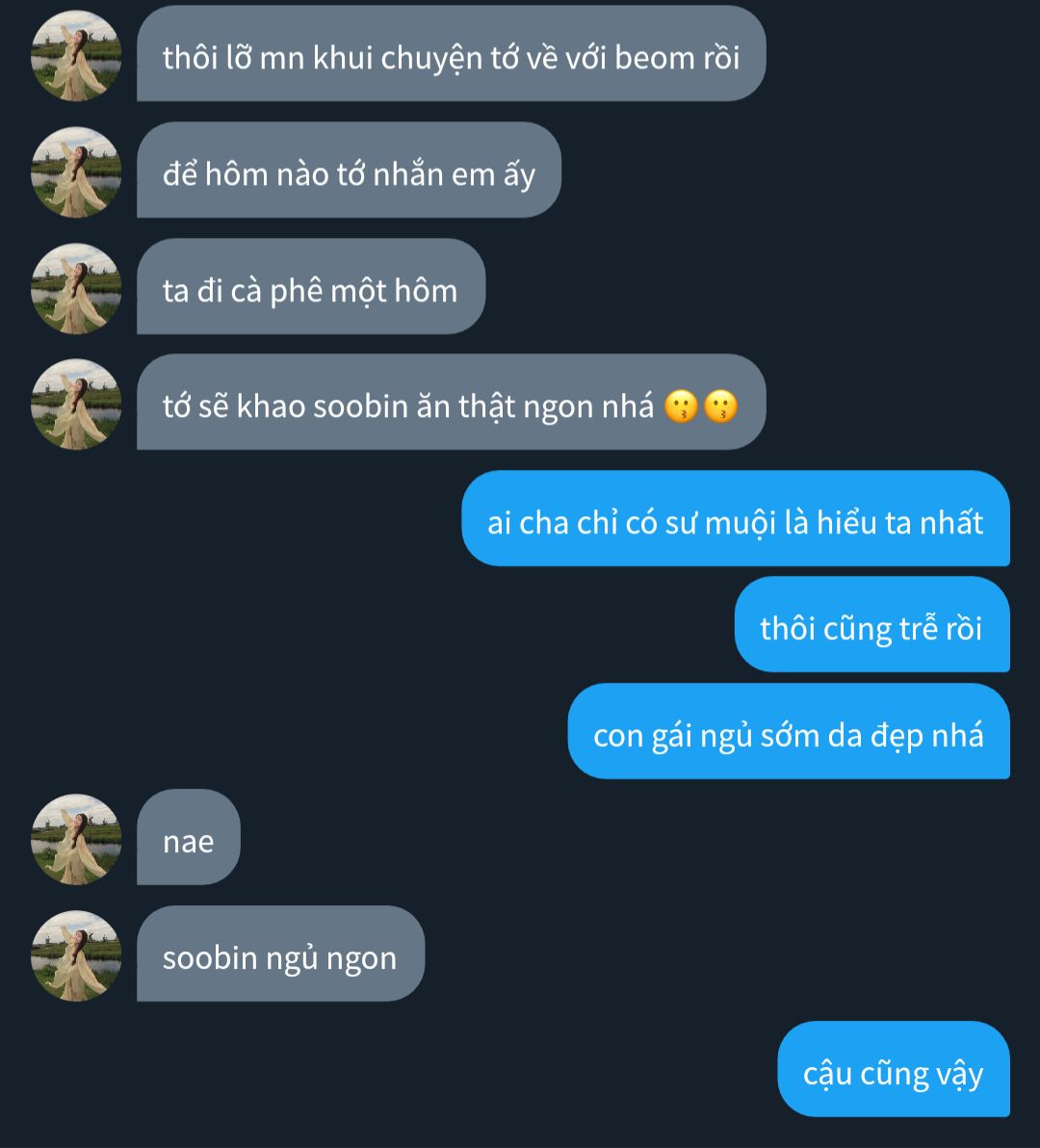Open avatar next to the 'nae' message

coord(76,839)
